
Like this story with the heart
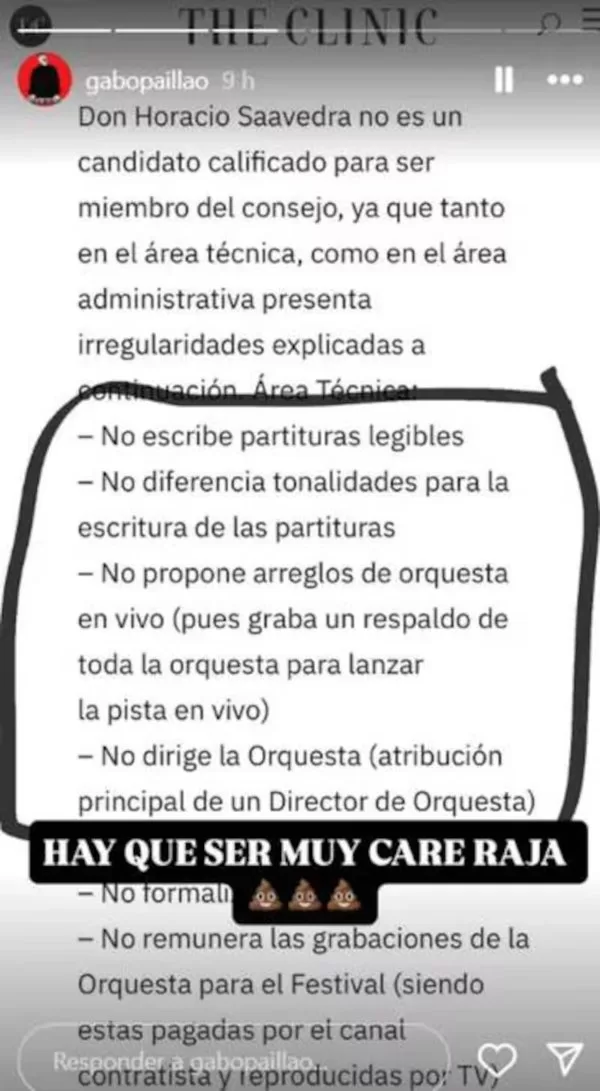coord(497,1059)
